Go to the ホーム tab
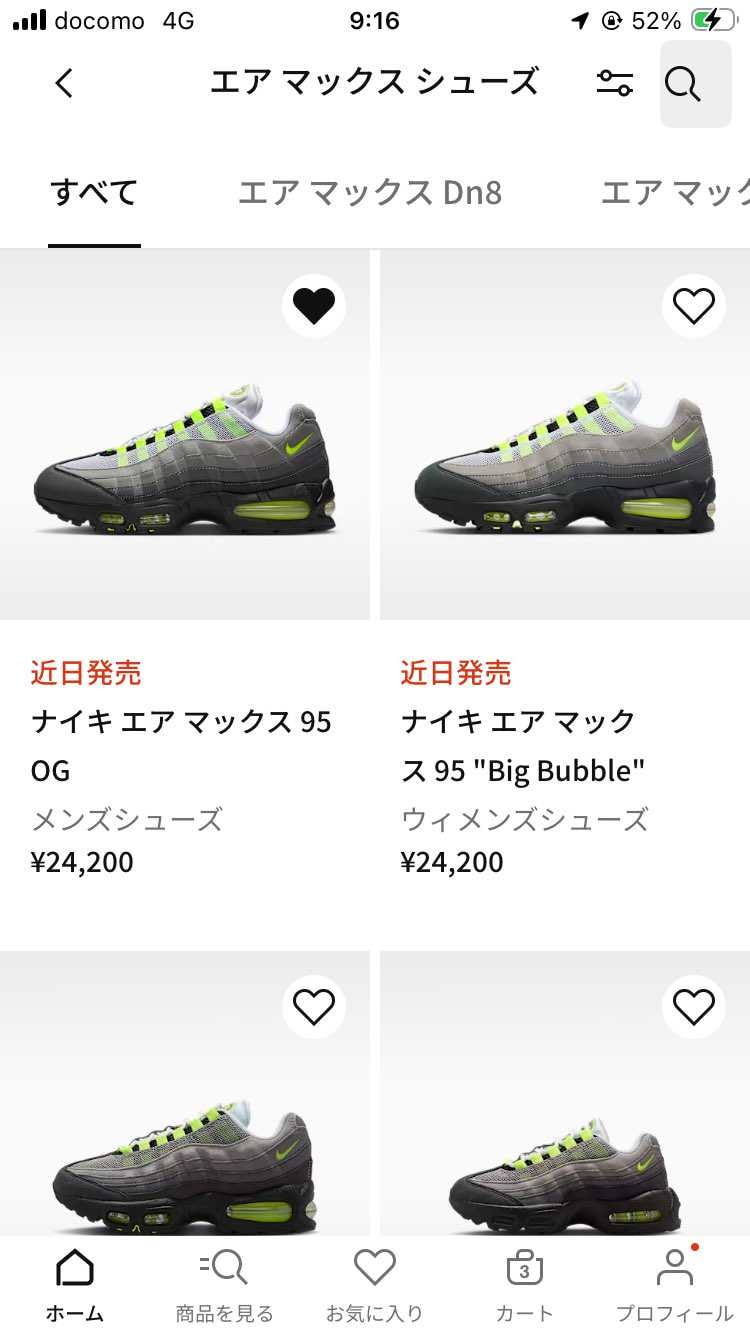Screen dimensions: 750x1334 (x=75, y=1284)
